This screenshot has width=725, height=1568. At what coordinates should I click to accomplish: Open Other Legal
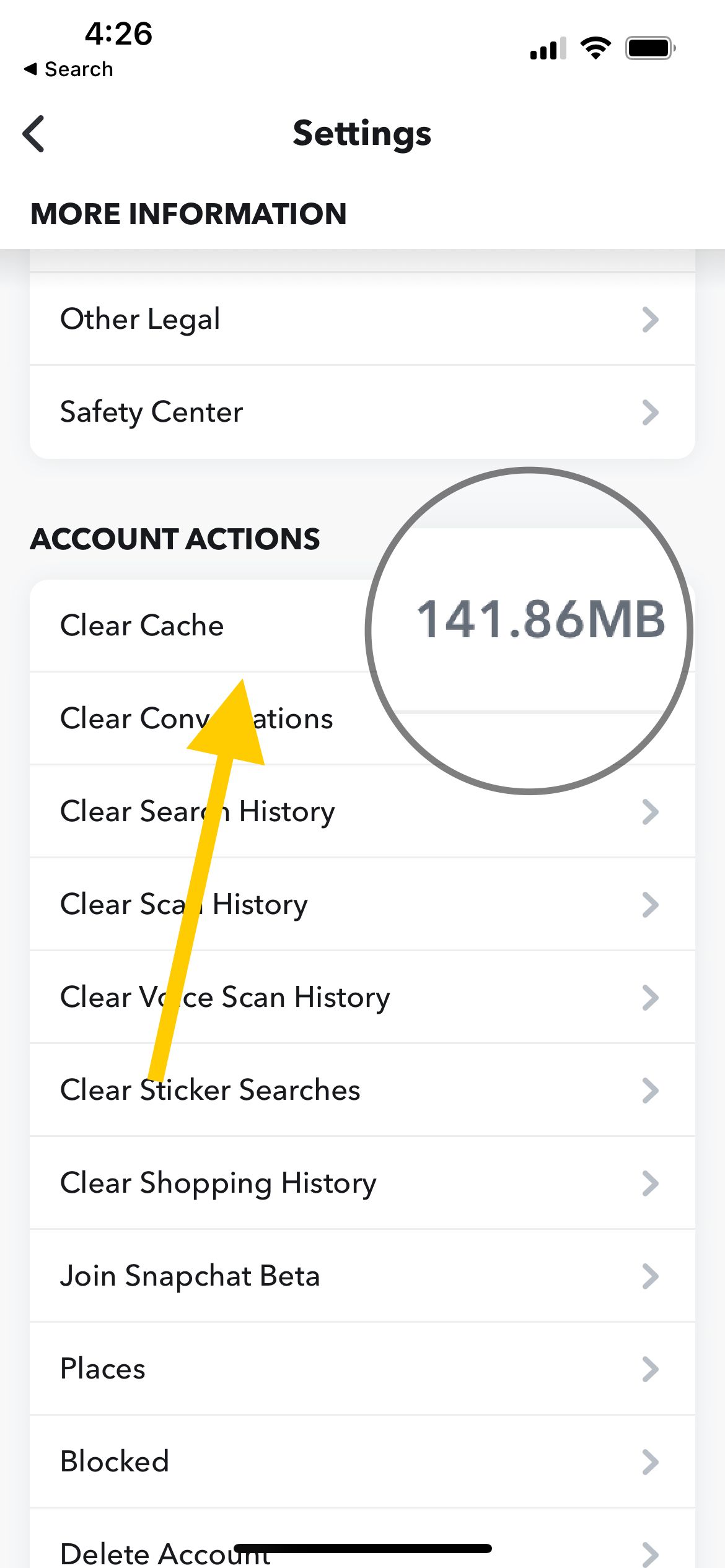[x=362, y=319]
